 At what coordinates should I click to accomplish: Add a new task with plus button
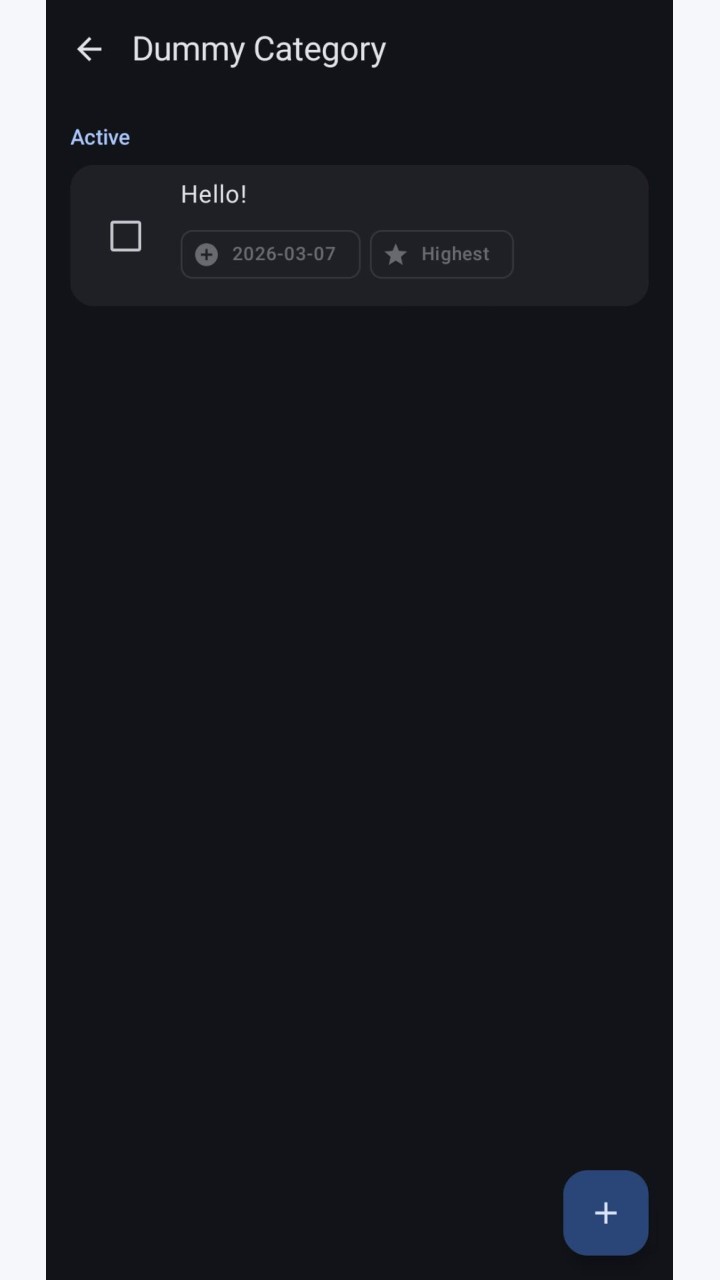point(605,1213)
